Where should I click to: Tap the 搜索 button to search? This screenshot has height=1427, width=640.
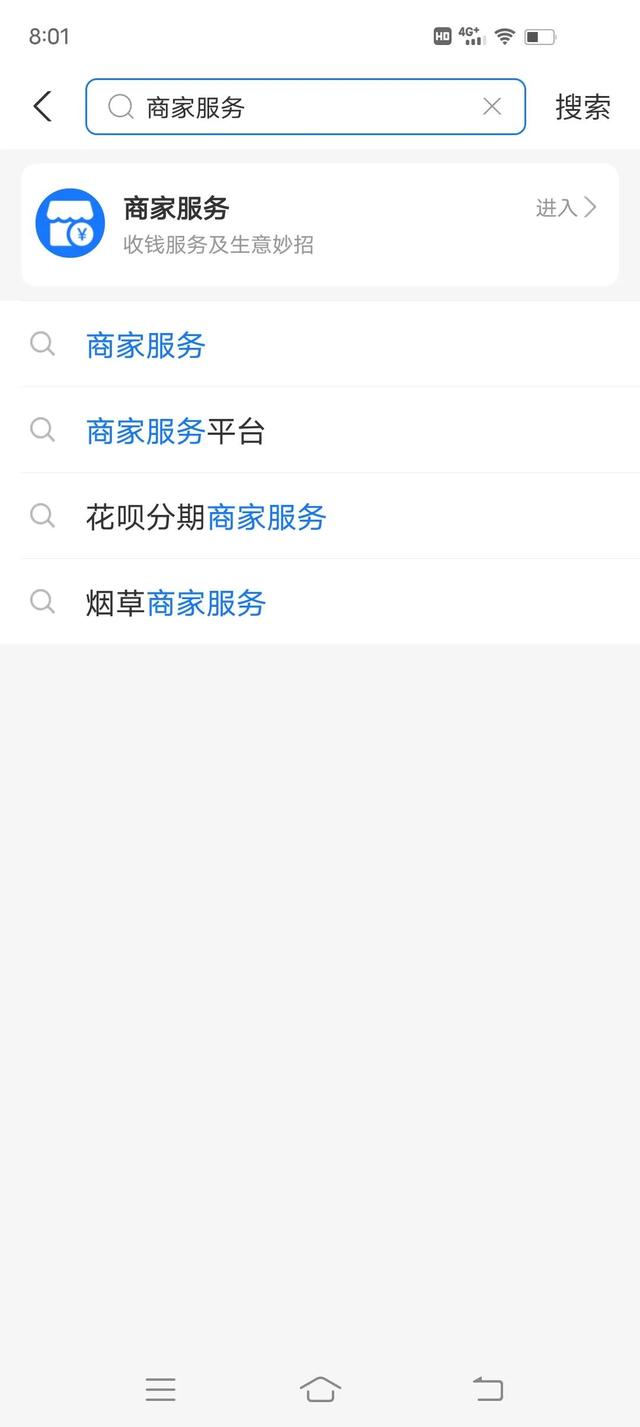583,107
